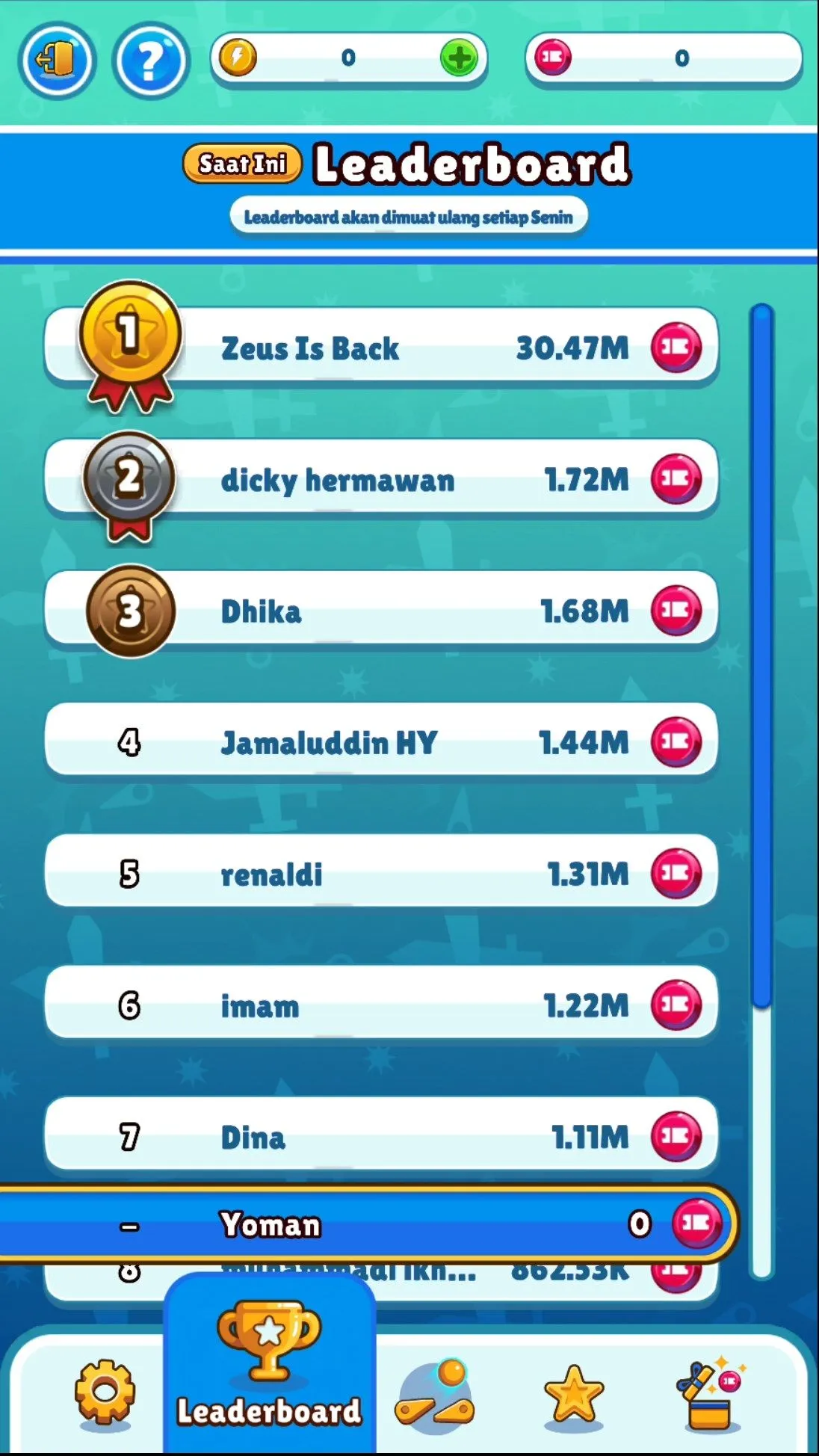Viewport: 819px width, 1456px height.
Task: Add energy with the green plus
Action: pyautogui.click(x=459, y=58)
